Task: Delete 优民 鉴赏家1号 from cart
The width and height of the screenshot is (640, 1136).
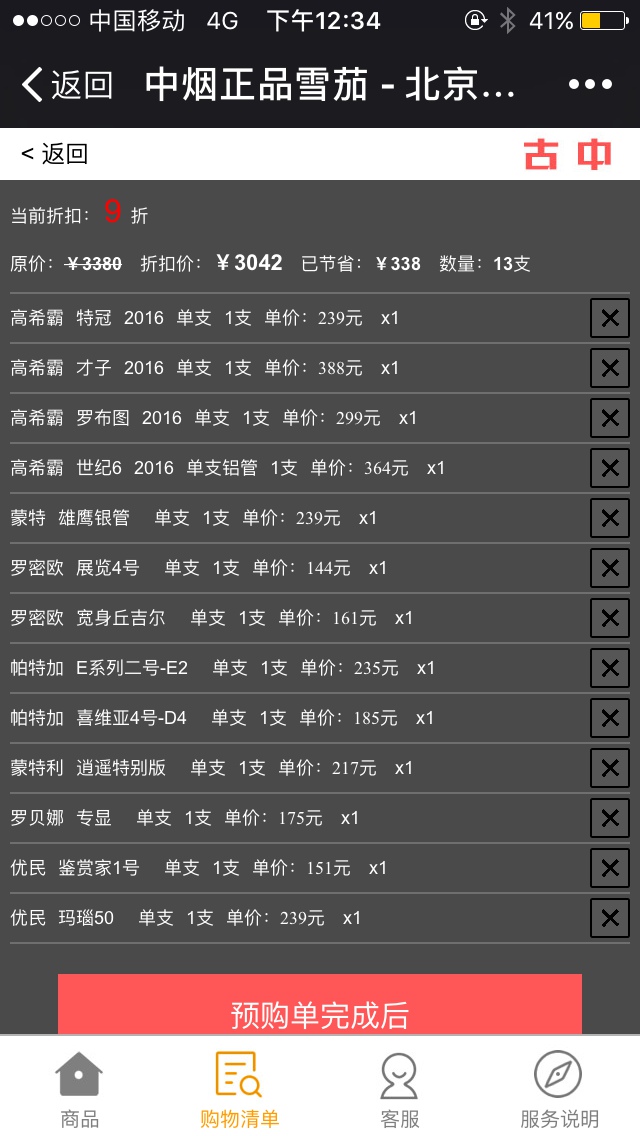Action: coord(609,869)
